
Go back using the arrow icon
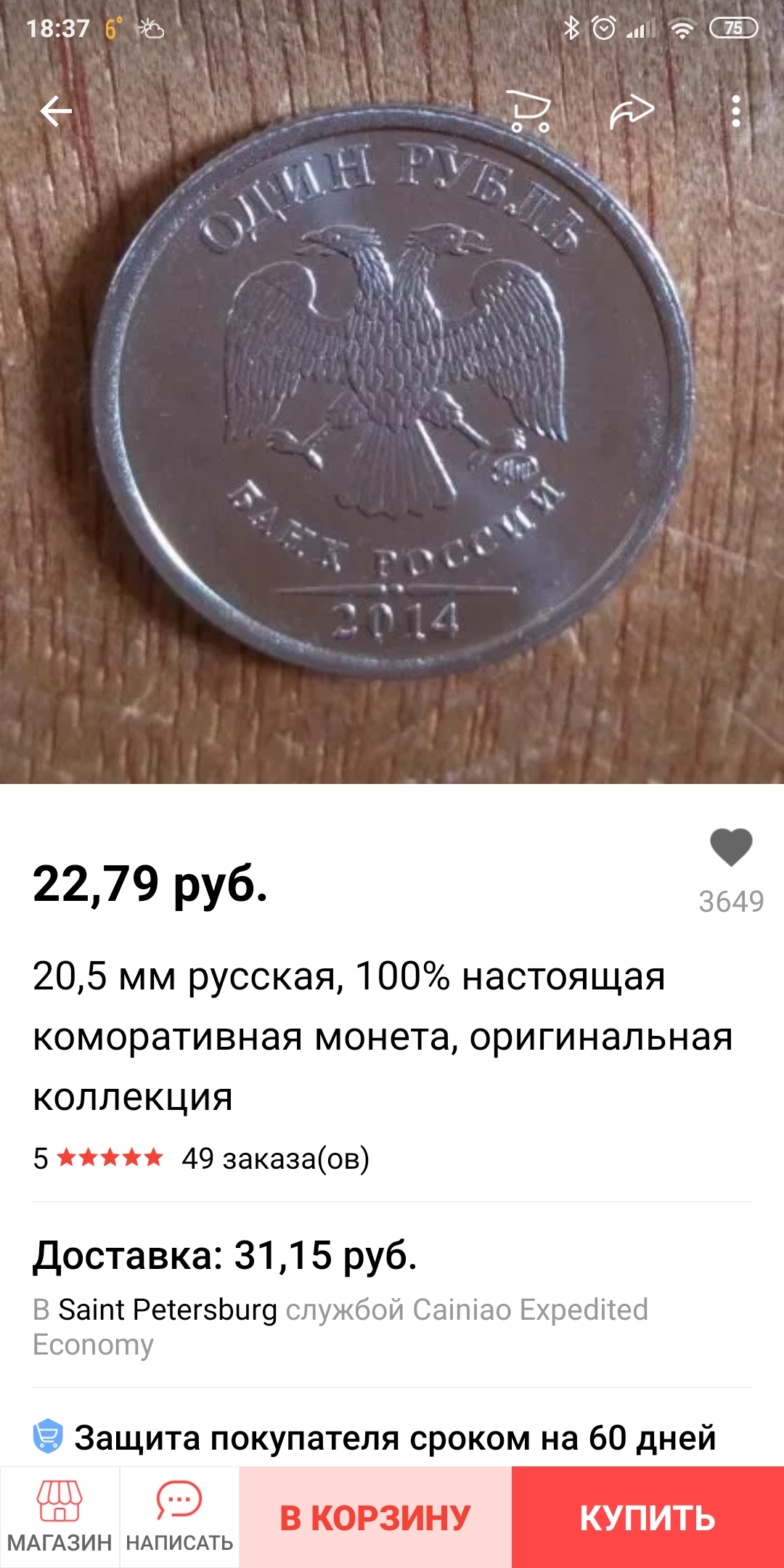[56, 111]
